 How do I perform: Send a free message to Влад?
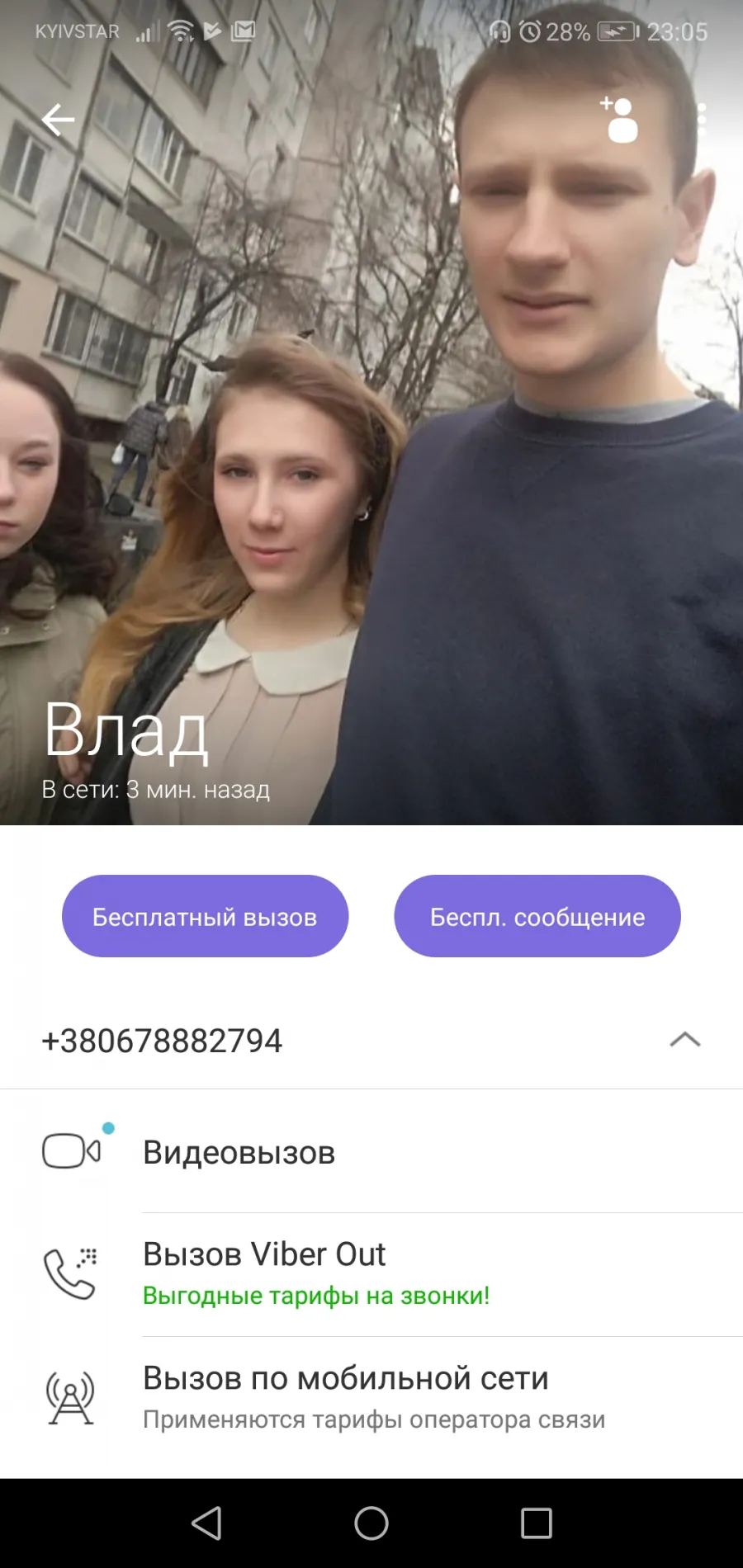click(x=537, y=916)
